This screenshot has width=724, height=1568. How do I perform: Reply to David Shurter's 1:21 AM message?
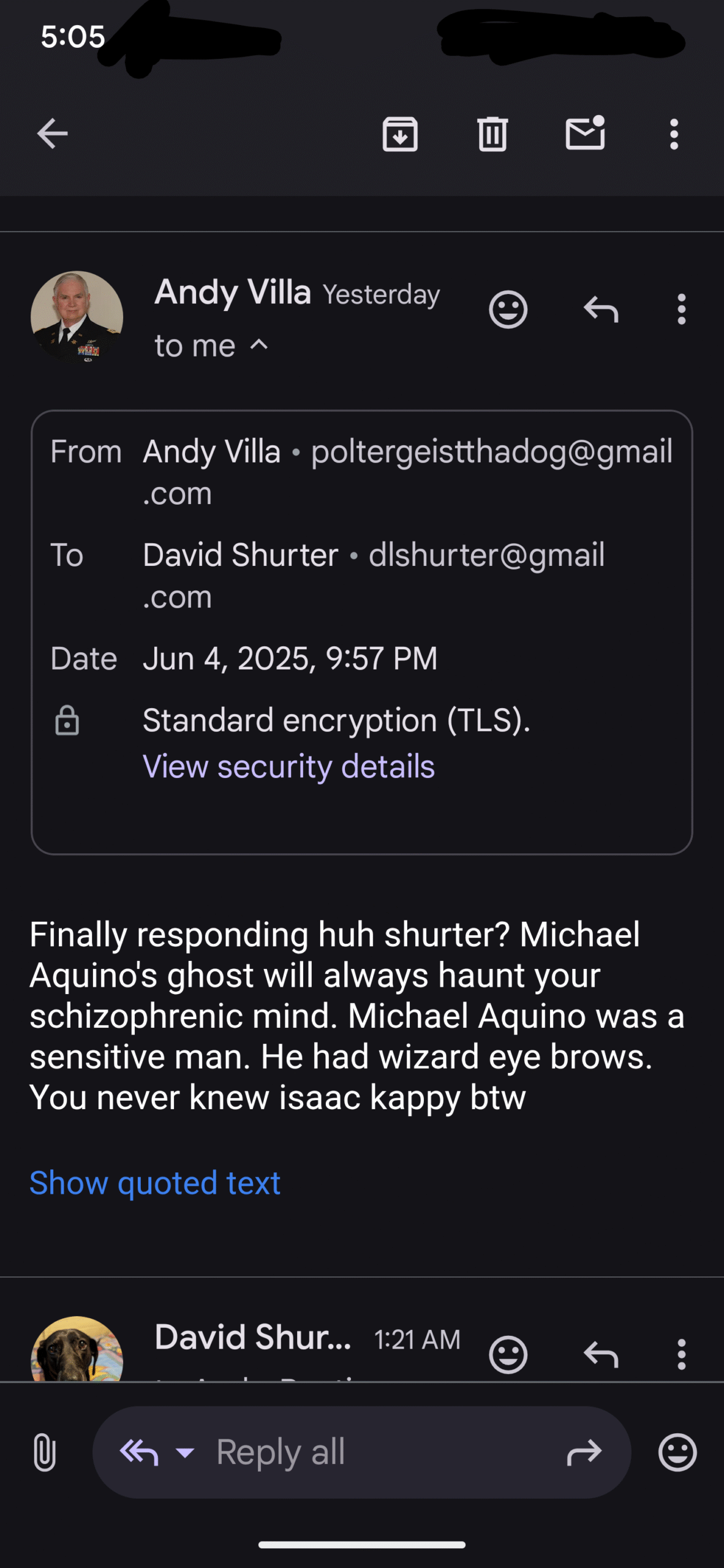click(601, 1354)
